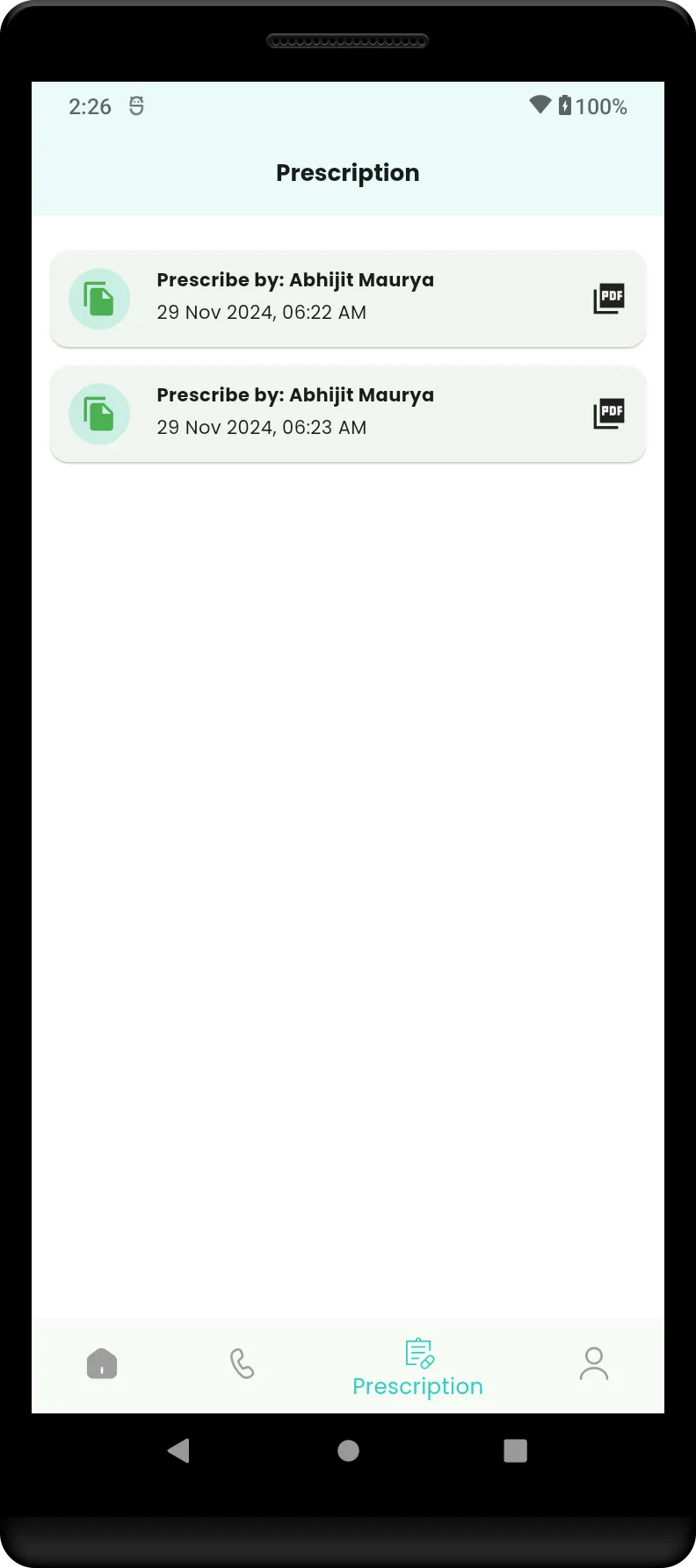Viewport: 696px width, 1568px height.
Task: Tap the system home button
Action: [x=348, y=1450]
